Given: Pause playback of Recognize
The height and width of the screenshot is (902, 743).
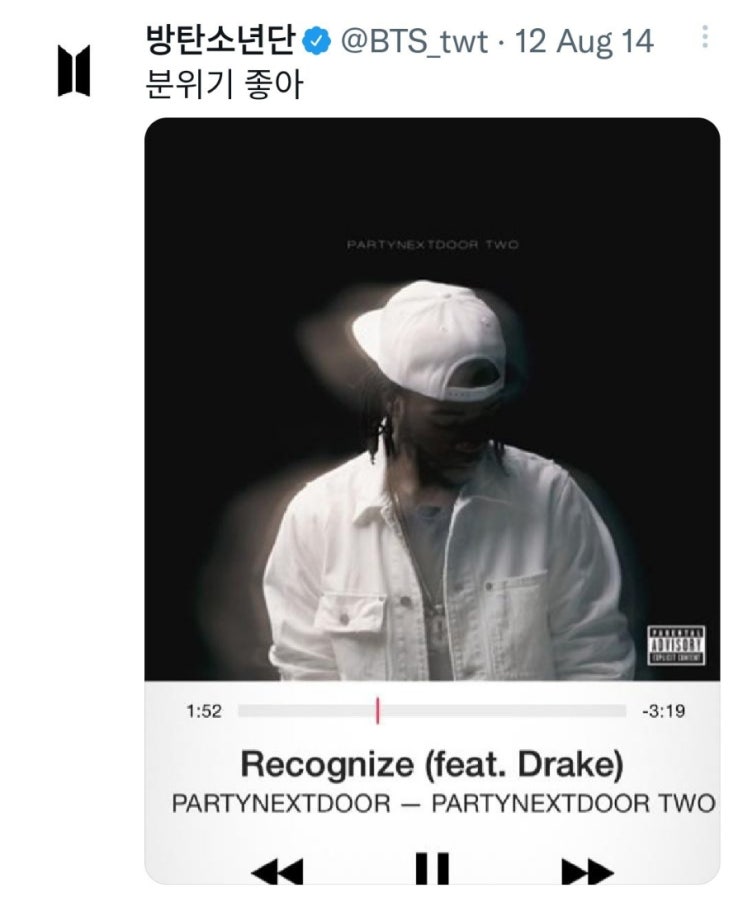Looking at the screenshot, I should coord(432,869).
